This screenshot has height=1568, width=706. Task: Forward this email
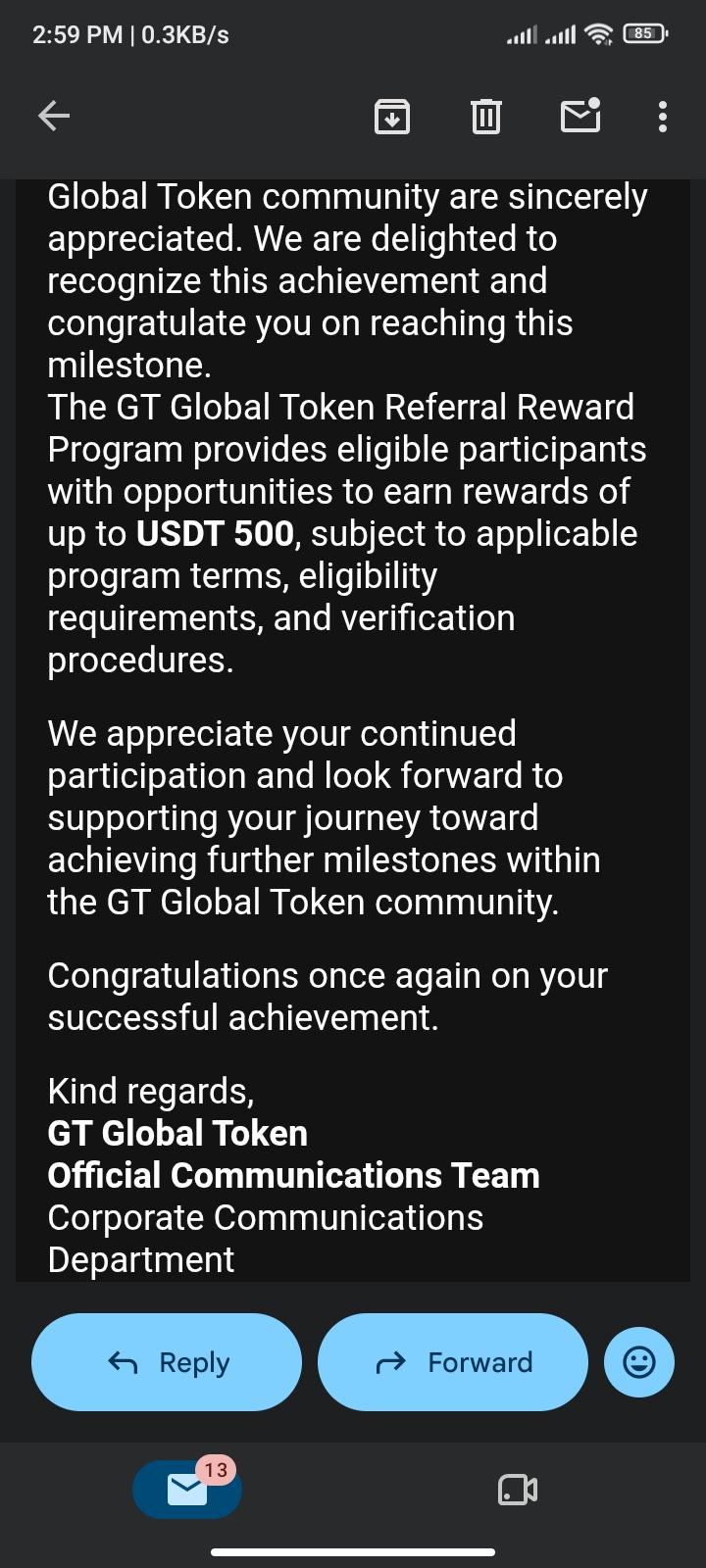(x=453, y=1362)
